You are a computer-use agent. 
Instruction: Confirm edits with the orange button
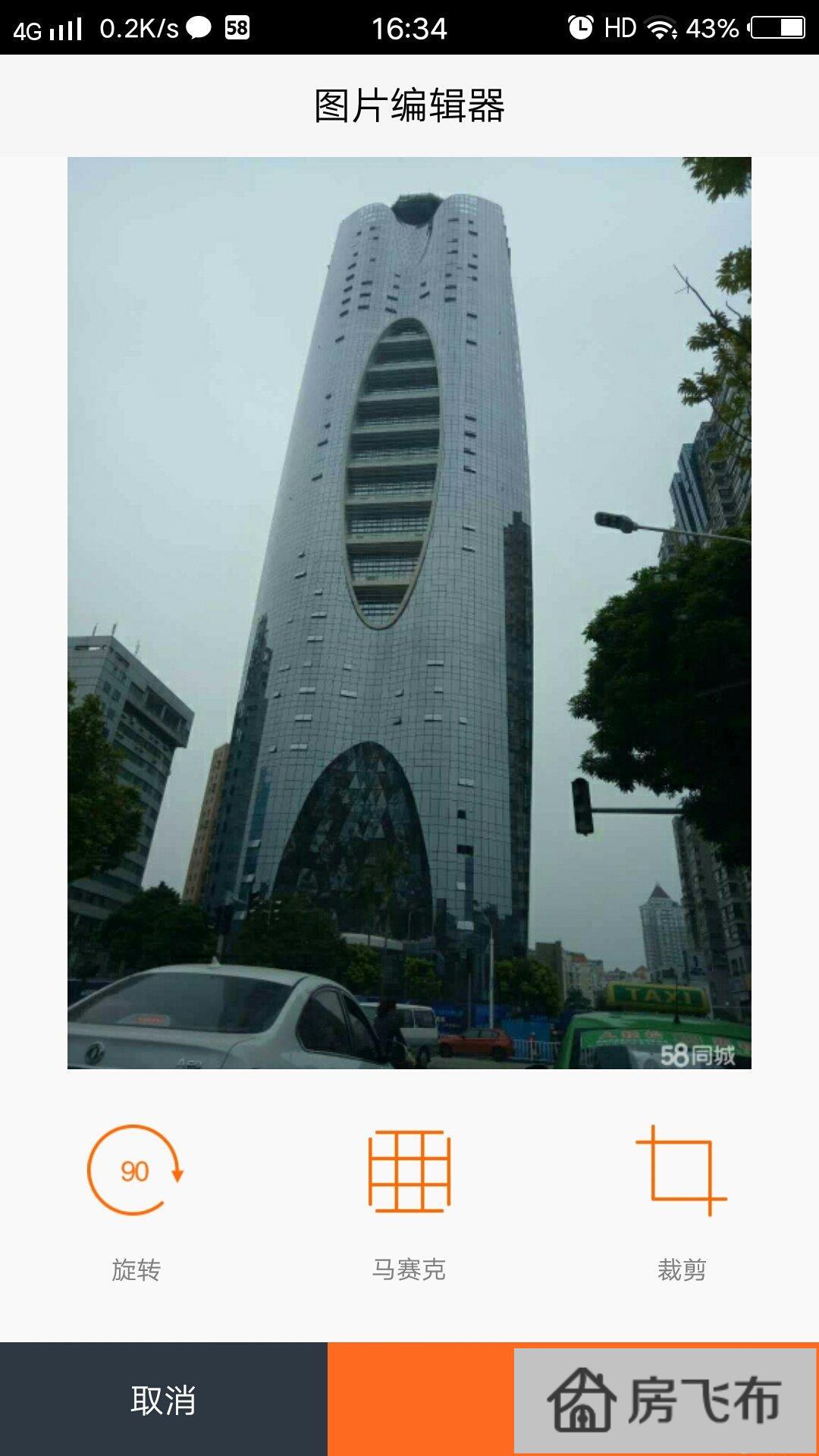pyautogui.click(x=421, y=1400)
